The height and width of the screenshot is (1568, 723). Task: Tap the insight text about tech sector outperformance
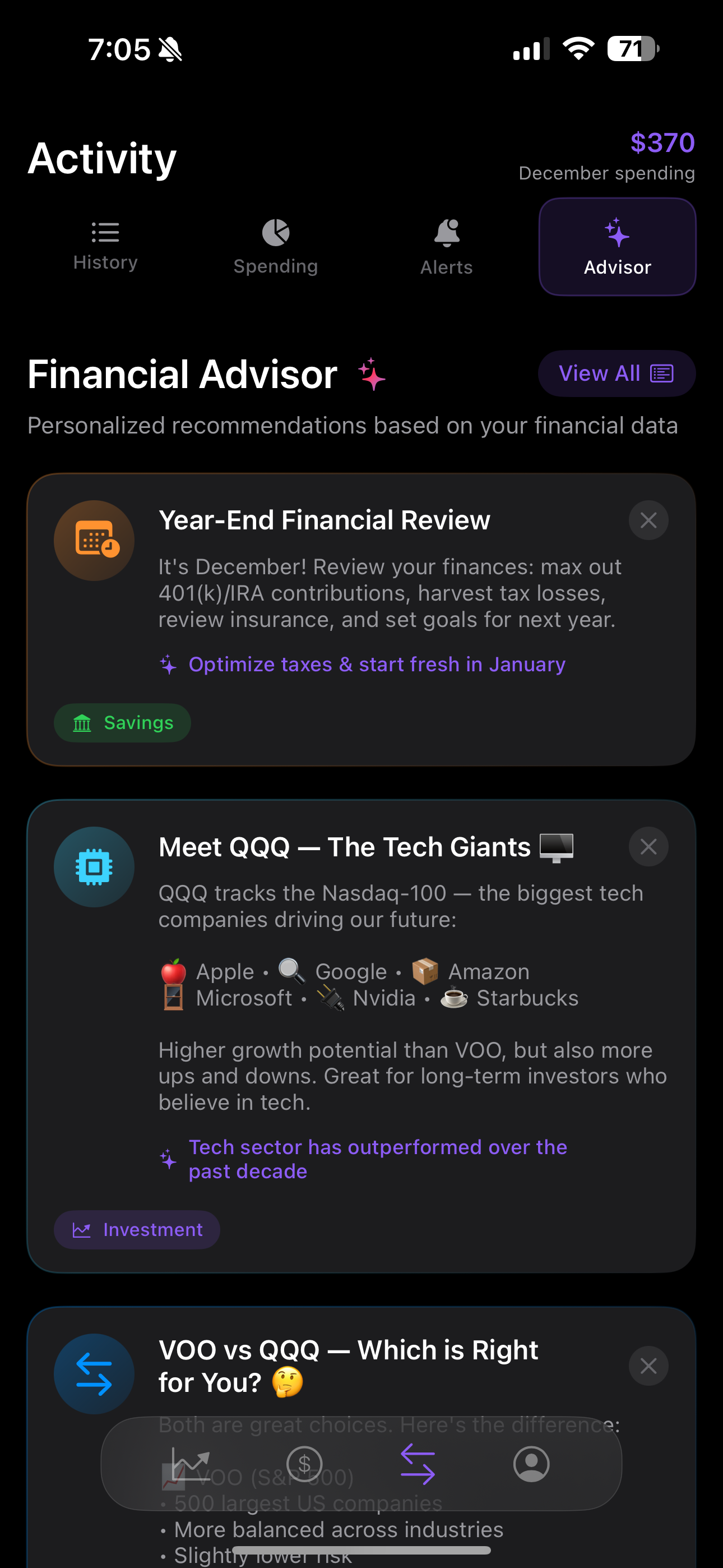pos(377,1159)
